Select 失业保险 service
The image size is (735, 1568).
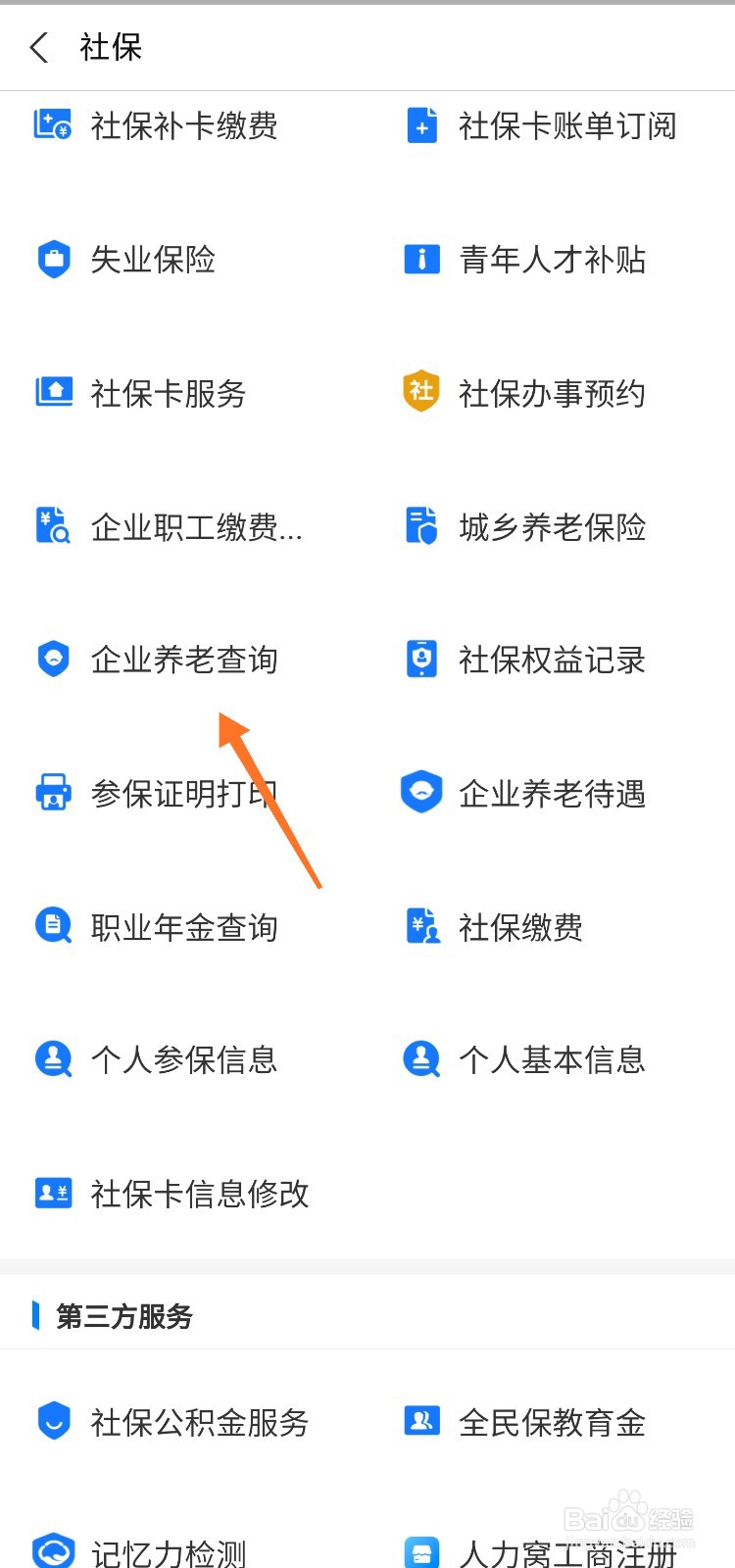pos(152,260)
